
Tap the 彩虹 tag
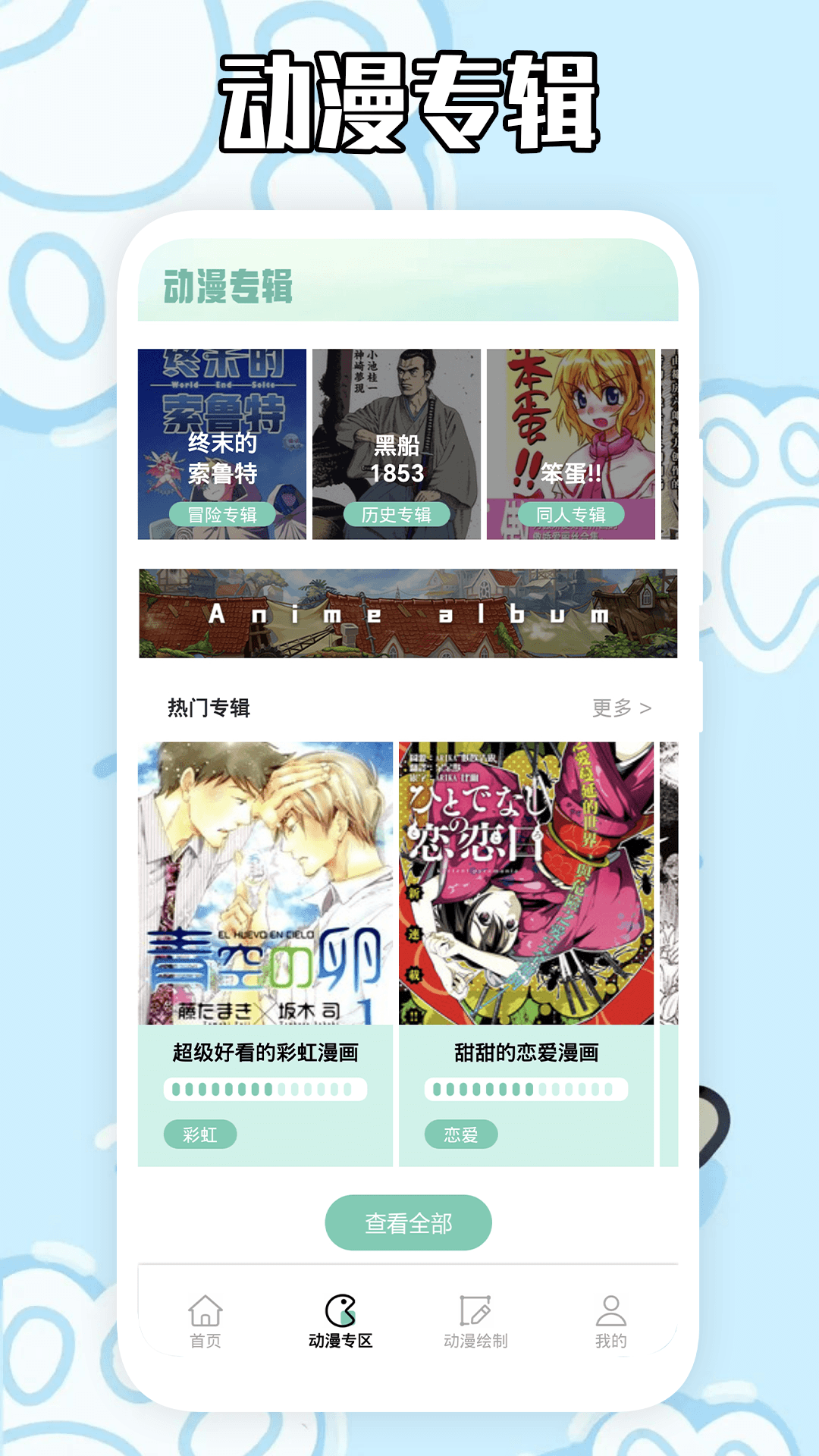tap(199, 1134)
